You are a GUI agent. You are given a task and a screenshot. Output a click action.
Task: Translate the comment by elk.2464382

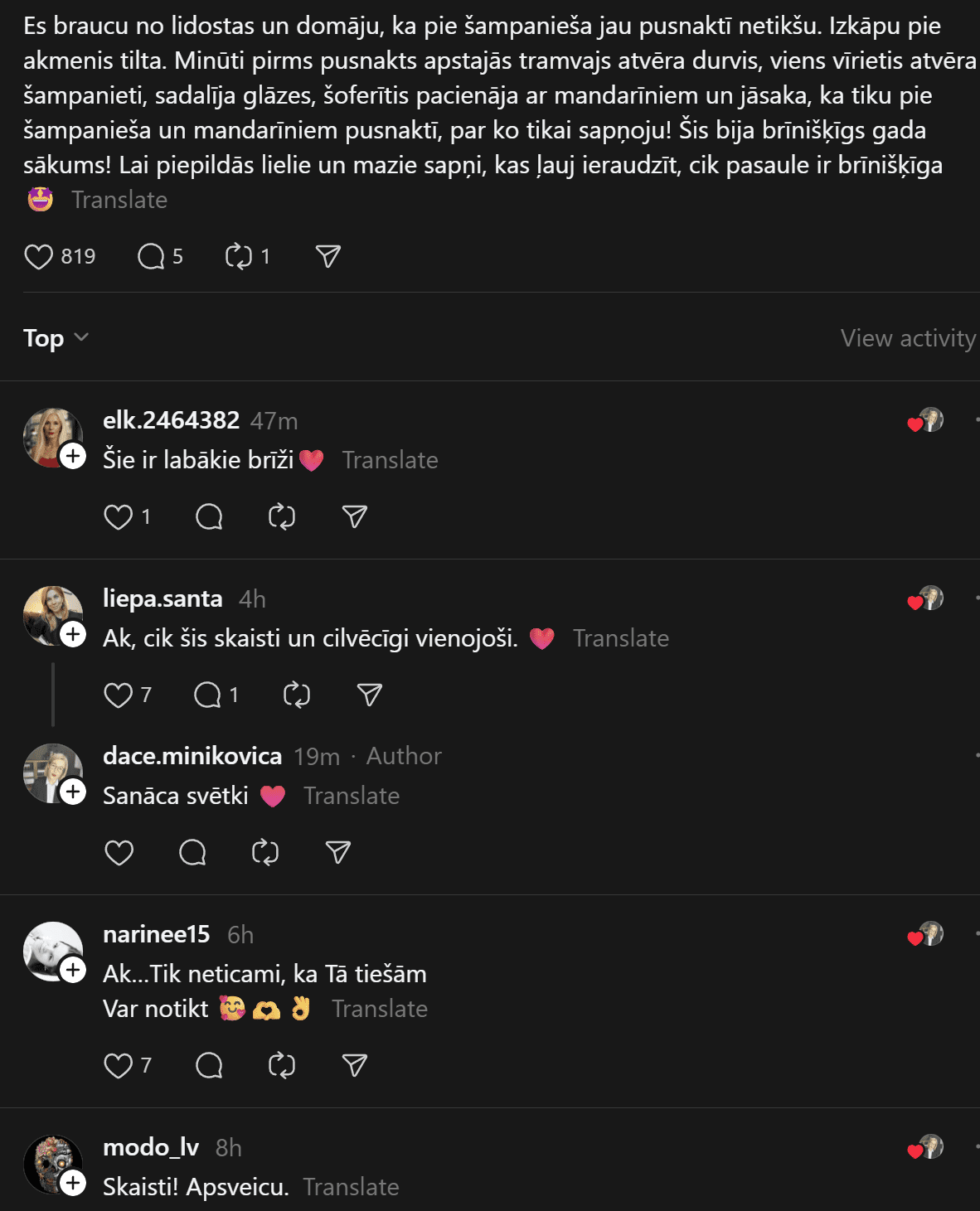[x=390, y=460]
